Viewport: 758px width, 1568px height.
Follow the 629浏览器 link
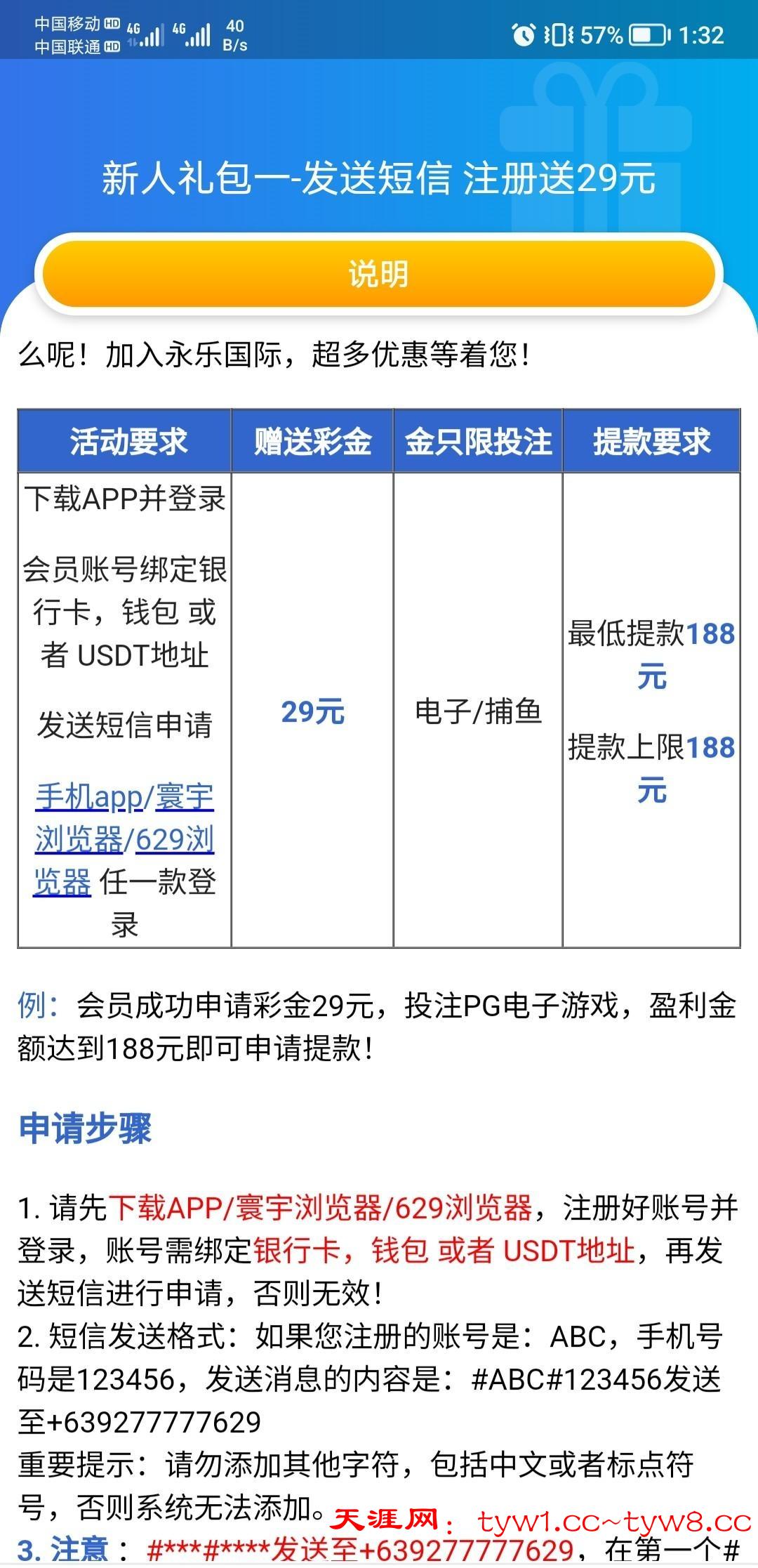tap(174, 841)
